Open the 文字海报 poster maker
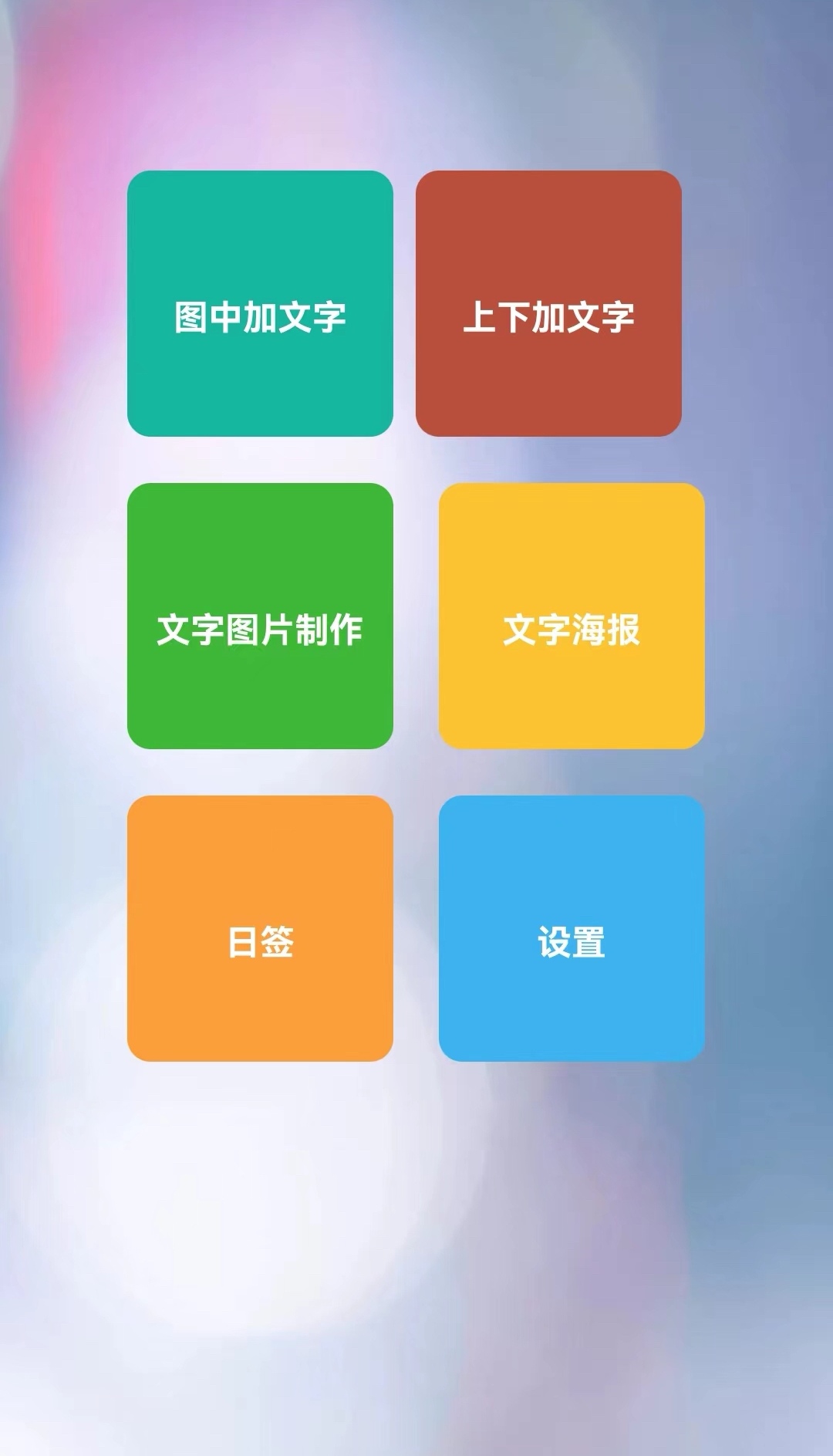833x1456 pixels. (572, 616)
